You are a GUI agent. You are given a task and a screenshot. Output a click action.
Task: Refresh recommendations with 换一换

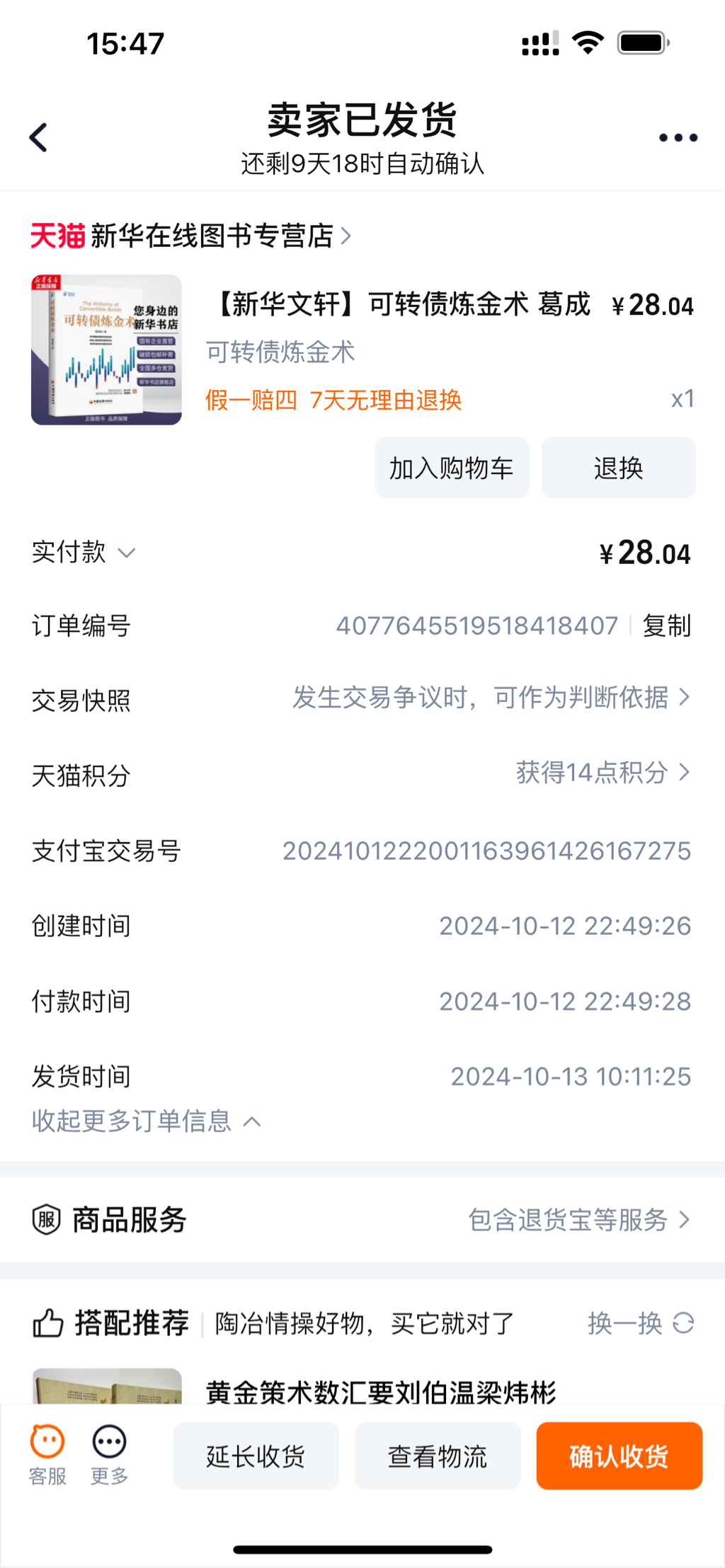click(x=640, y=1322)
